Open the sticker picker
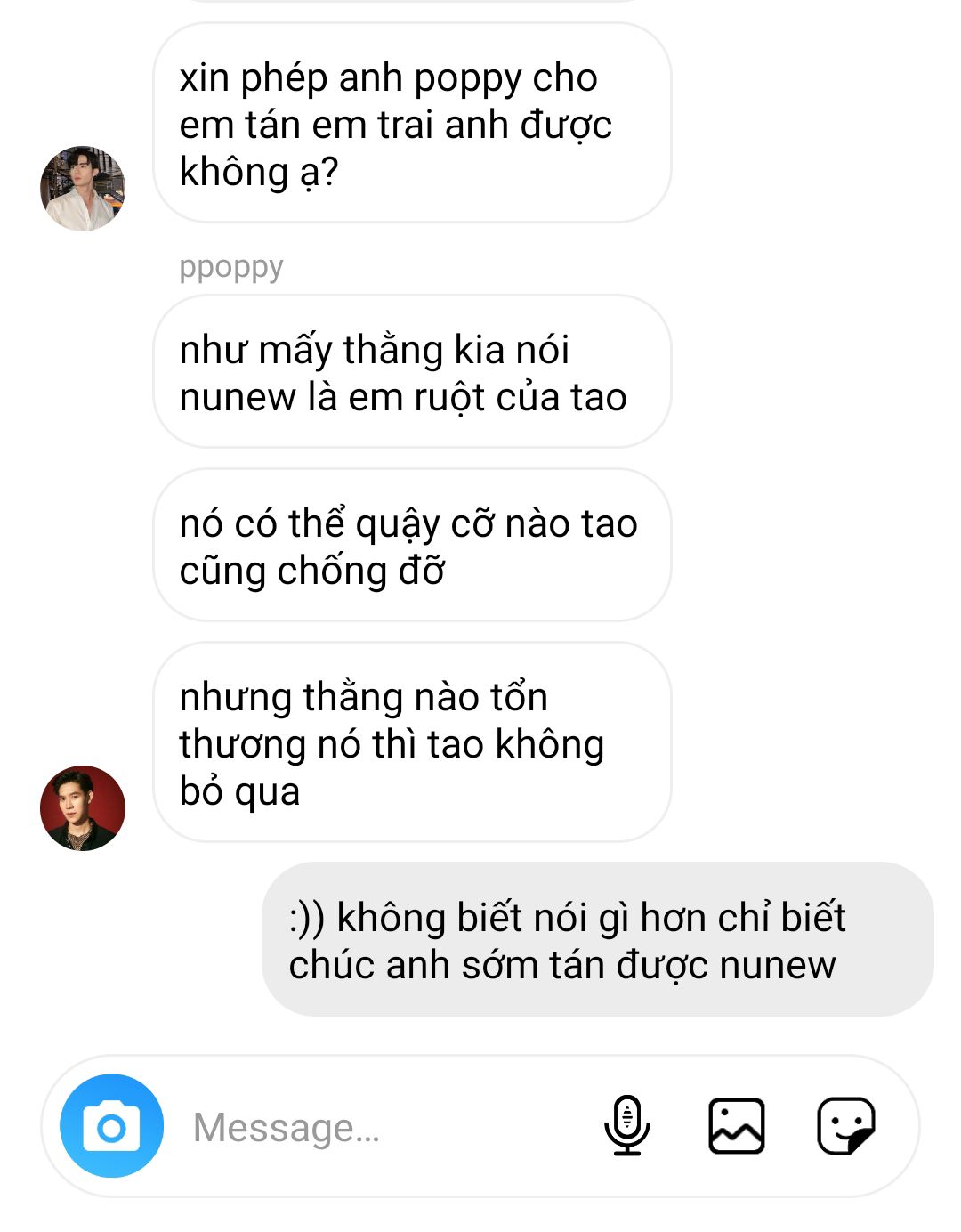The height and width of the screenshot is (1232, 961). click(x=845, y=1126)
